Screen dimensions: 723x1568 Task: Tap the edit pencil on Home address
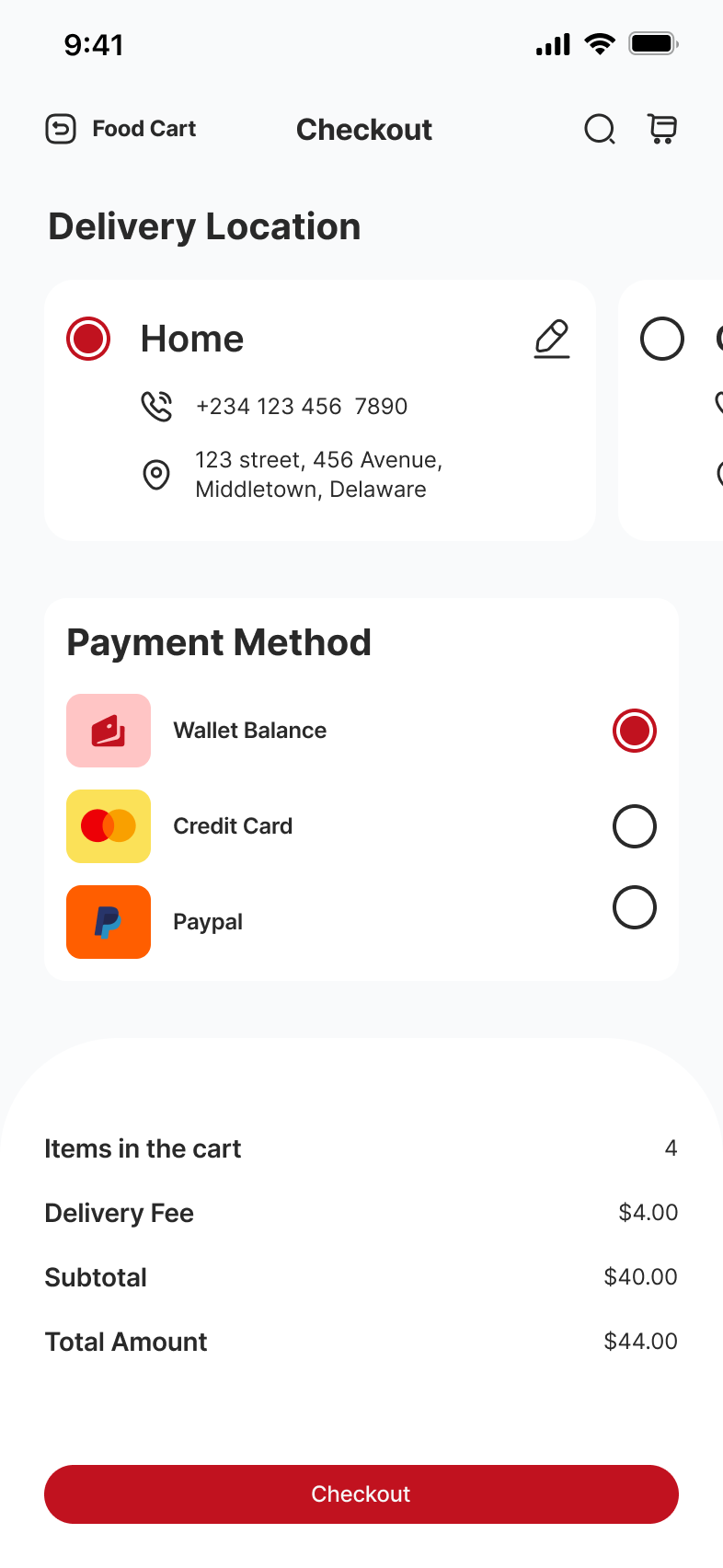pyautogui.click(x=551, y=339)
